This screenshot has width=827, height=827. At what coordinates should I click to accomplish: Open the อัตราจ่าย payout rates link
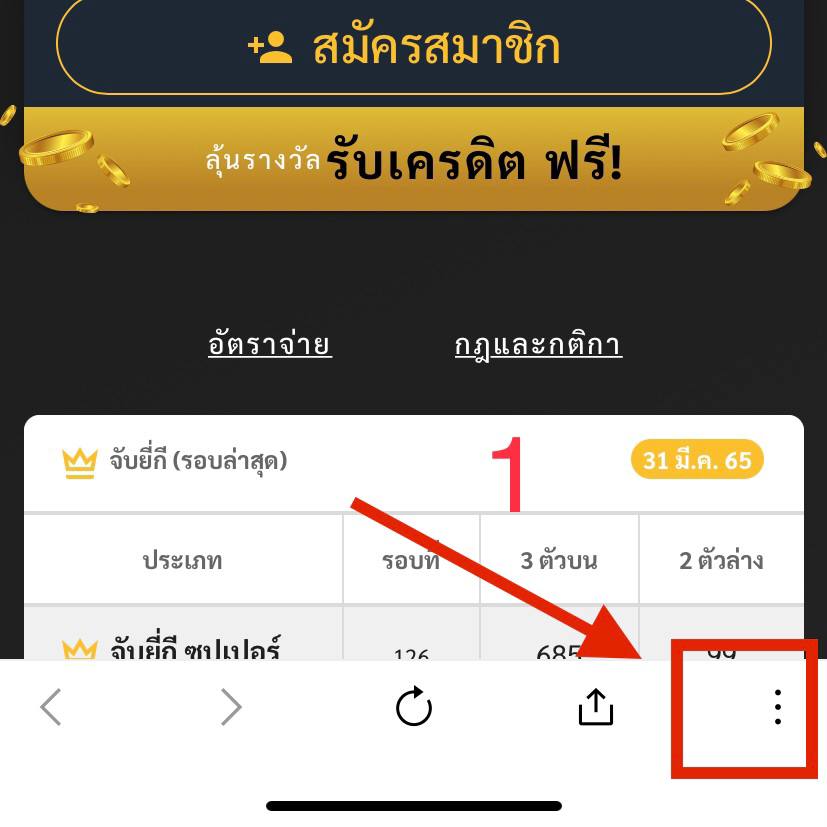269,345
